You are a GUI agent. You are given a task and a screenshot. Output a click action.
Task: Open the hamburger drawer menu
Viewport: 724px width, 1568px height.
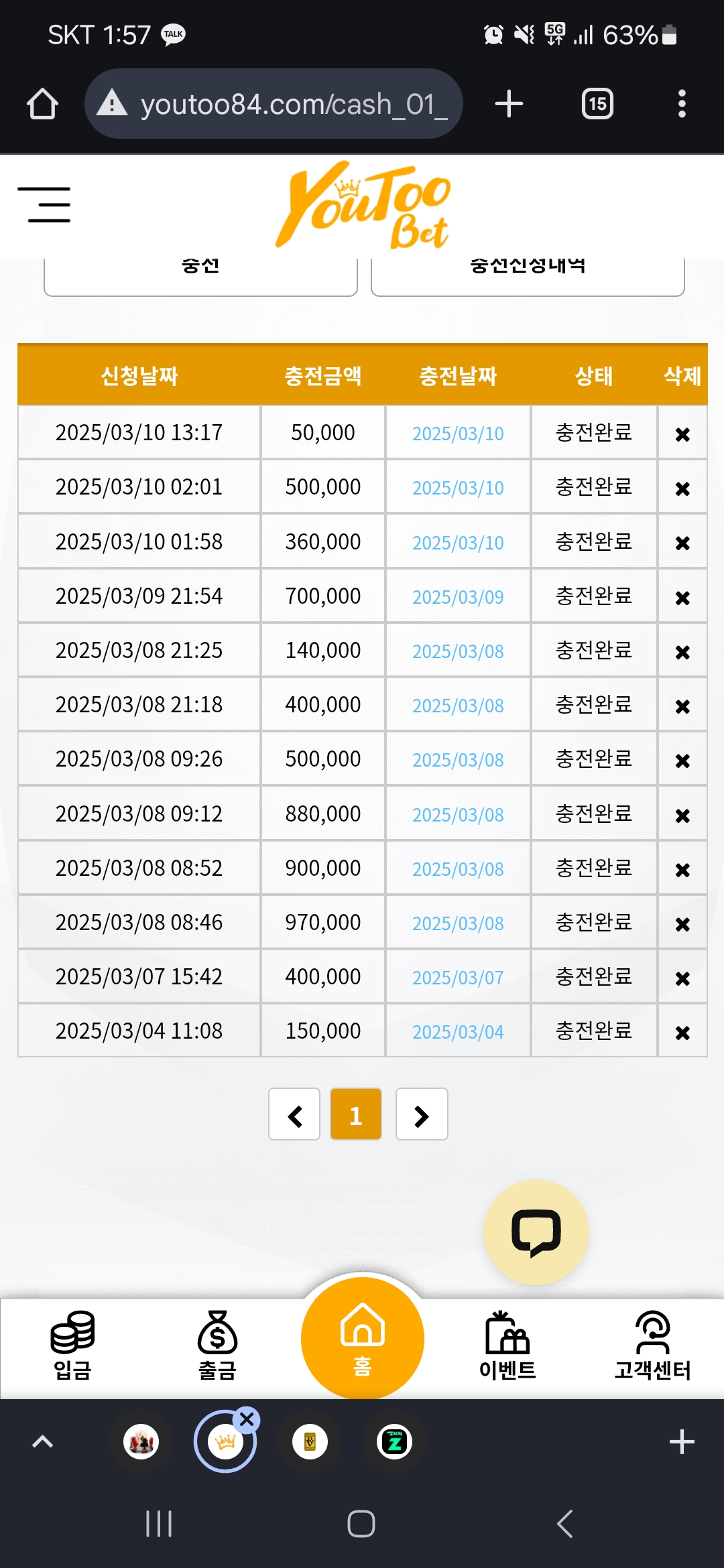[x=44, y=204]
